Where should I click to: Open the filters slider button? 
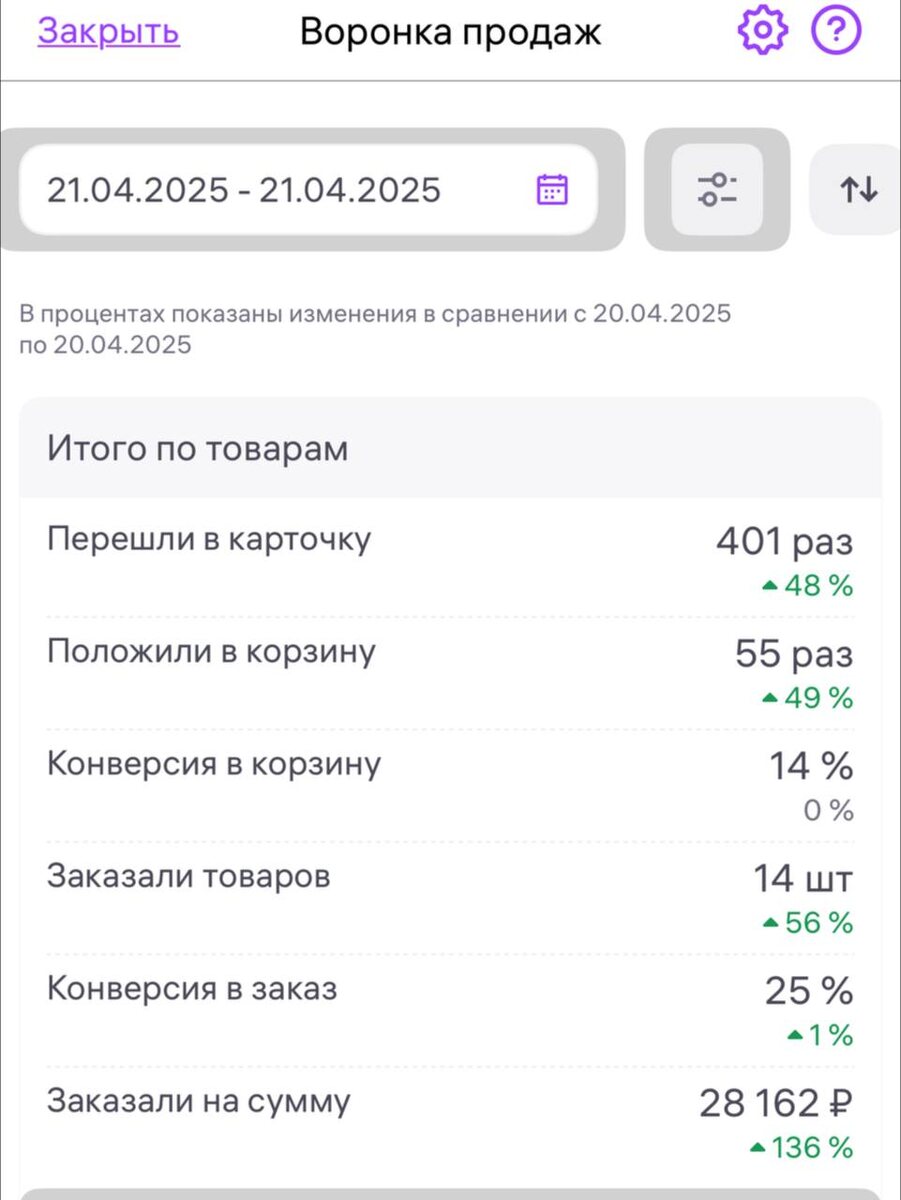click(x=717, y=190)
